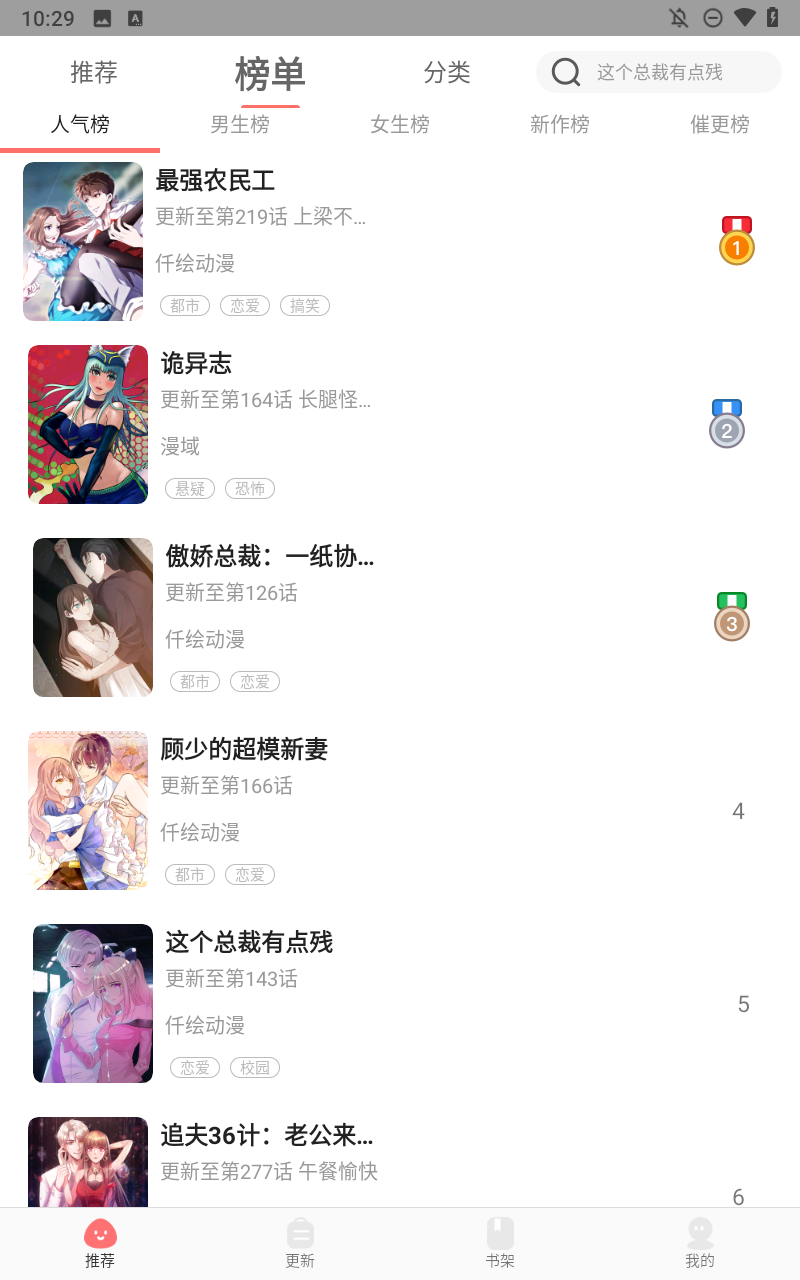Select the 催更榜 ranking tab
800x1280 pixels.
click(x=720, y=125)
